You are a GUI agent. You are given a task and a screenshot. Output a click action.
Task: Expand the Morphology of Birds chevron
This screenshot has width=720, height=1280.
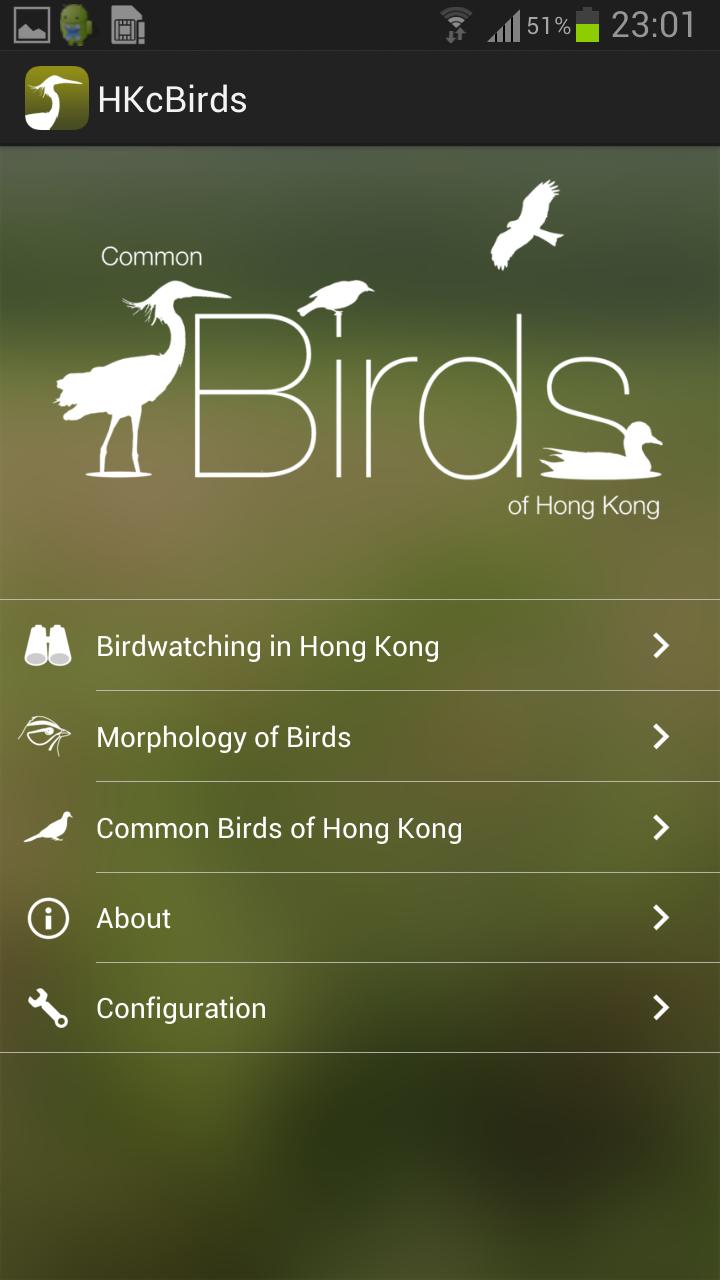(660, 736)
